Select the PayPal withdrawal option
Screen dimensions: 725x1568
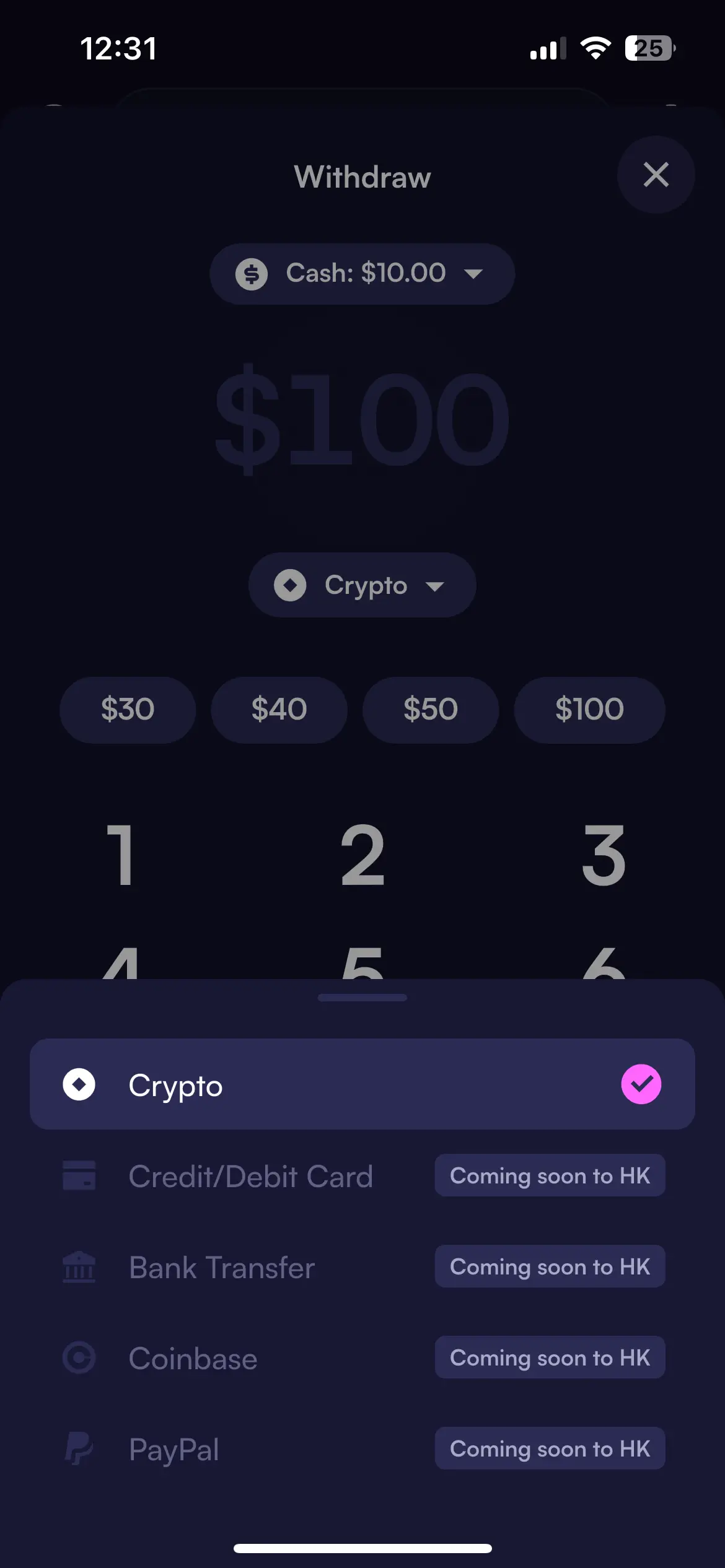coord(174,1449)
